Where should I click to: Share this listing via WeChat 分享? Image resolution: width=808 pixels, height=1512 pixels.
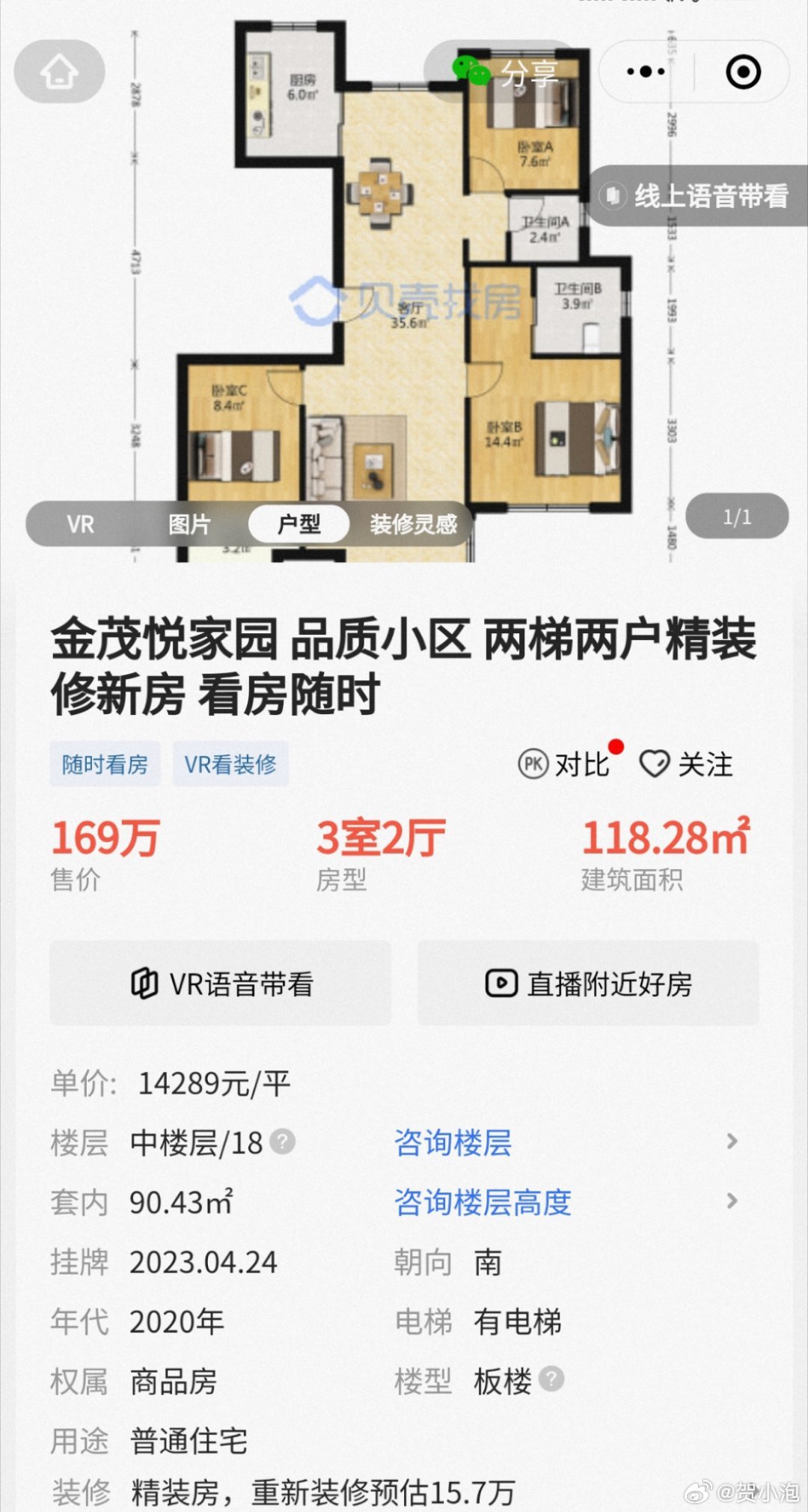(507, 72)
